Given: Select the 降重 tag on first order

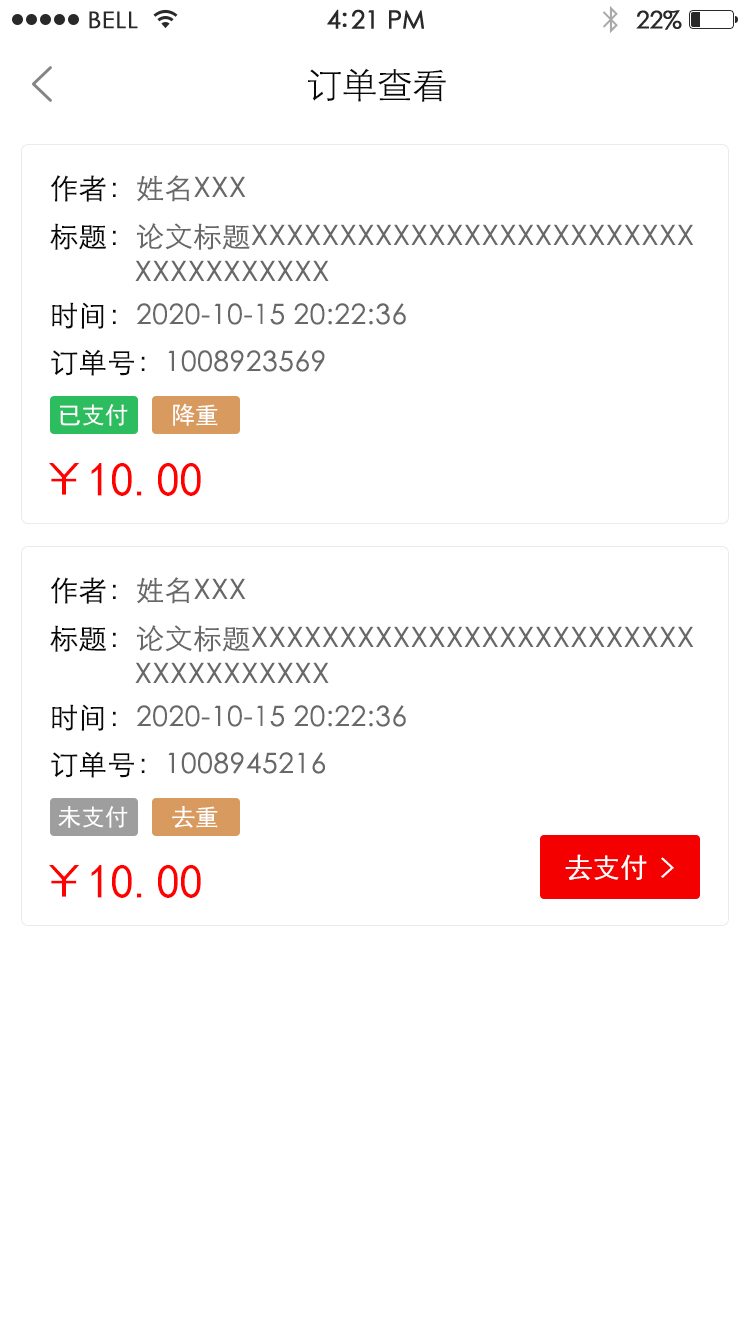Looking at the screenshot, I should (x=195, y=414).
